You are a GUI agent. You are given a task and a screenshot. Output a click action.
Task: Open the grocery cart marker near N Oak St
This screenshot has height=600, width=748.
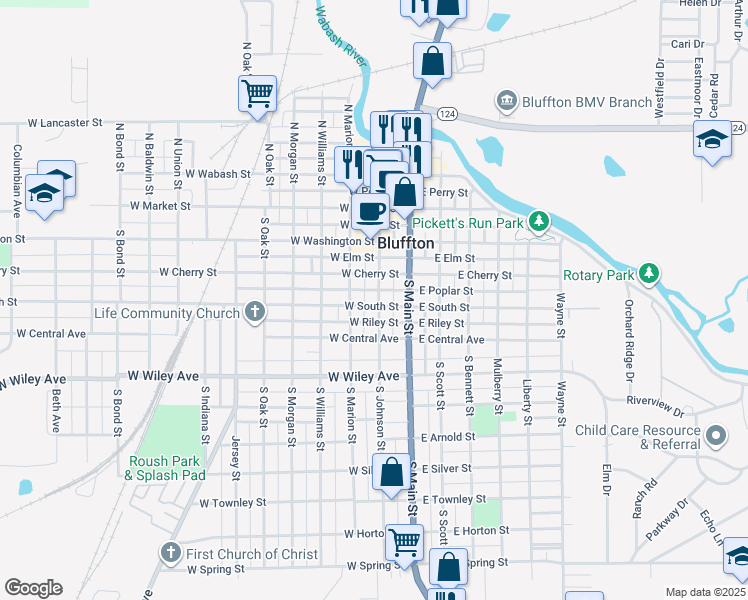tap(258, 95)
